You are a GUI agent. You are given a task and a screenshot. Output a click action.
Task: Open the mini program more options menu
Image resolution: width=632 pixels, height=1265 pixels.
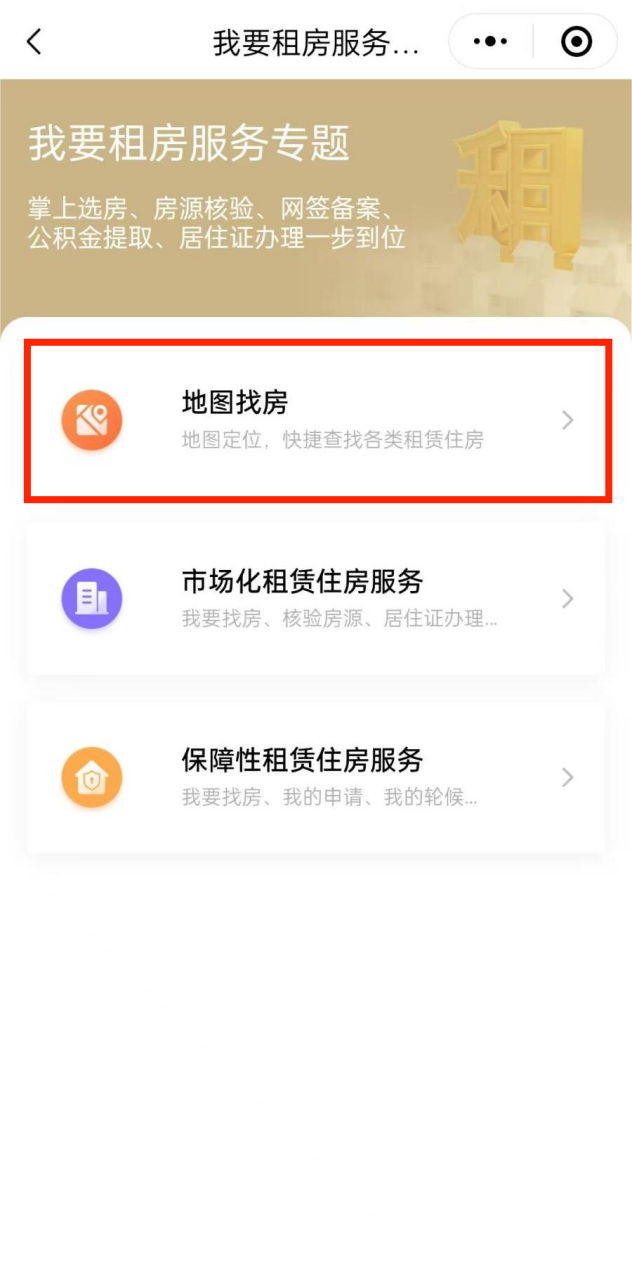tap(490, 42)
